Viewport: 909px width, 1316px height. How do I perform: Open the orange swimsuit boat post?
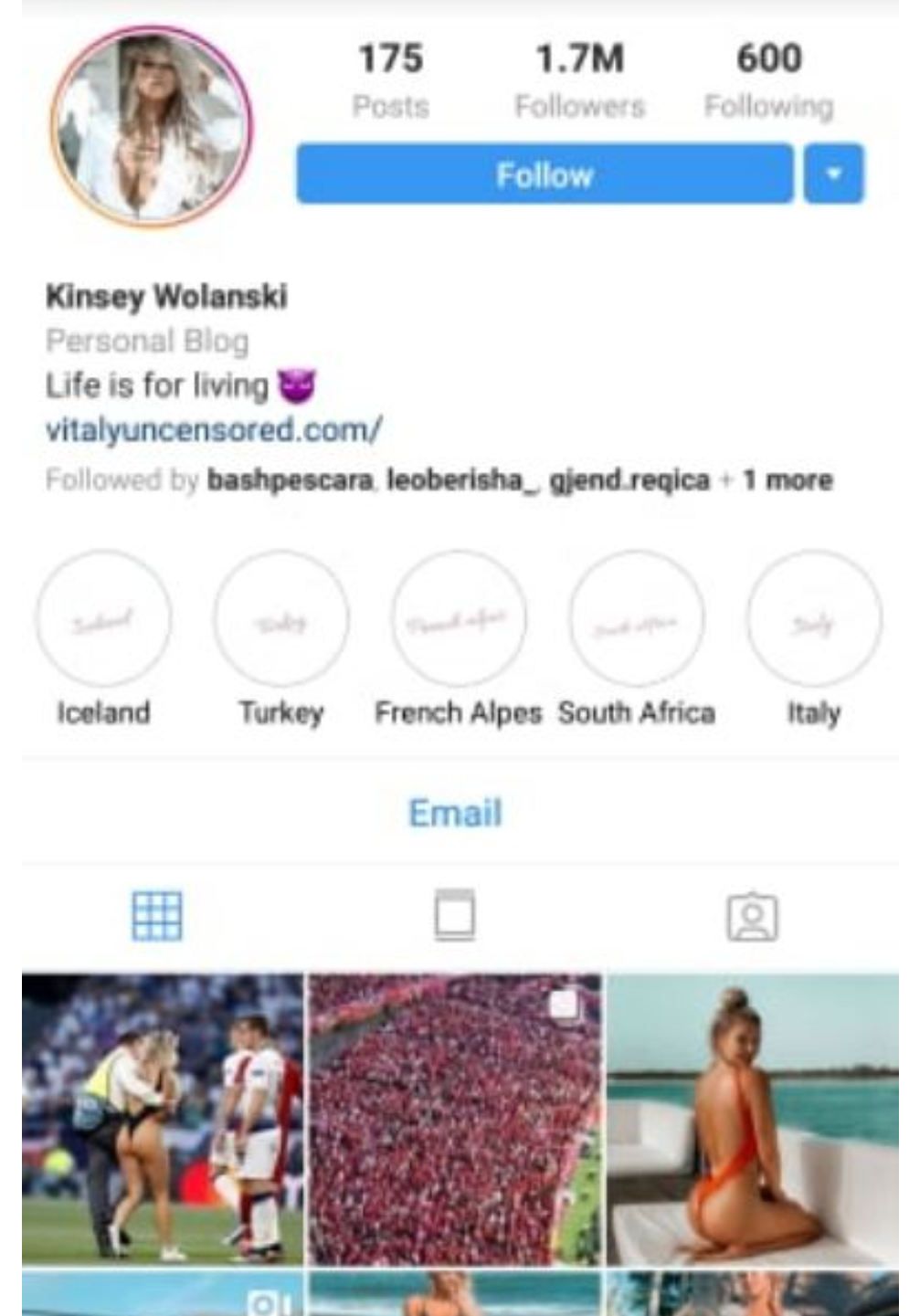(x=752, y=1119)
